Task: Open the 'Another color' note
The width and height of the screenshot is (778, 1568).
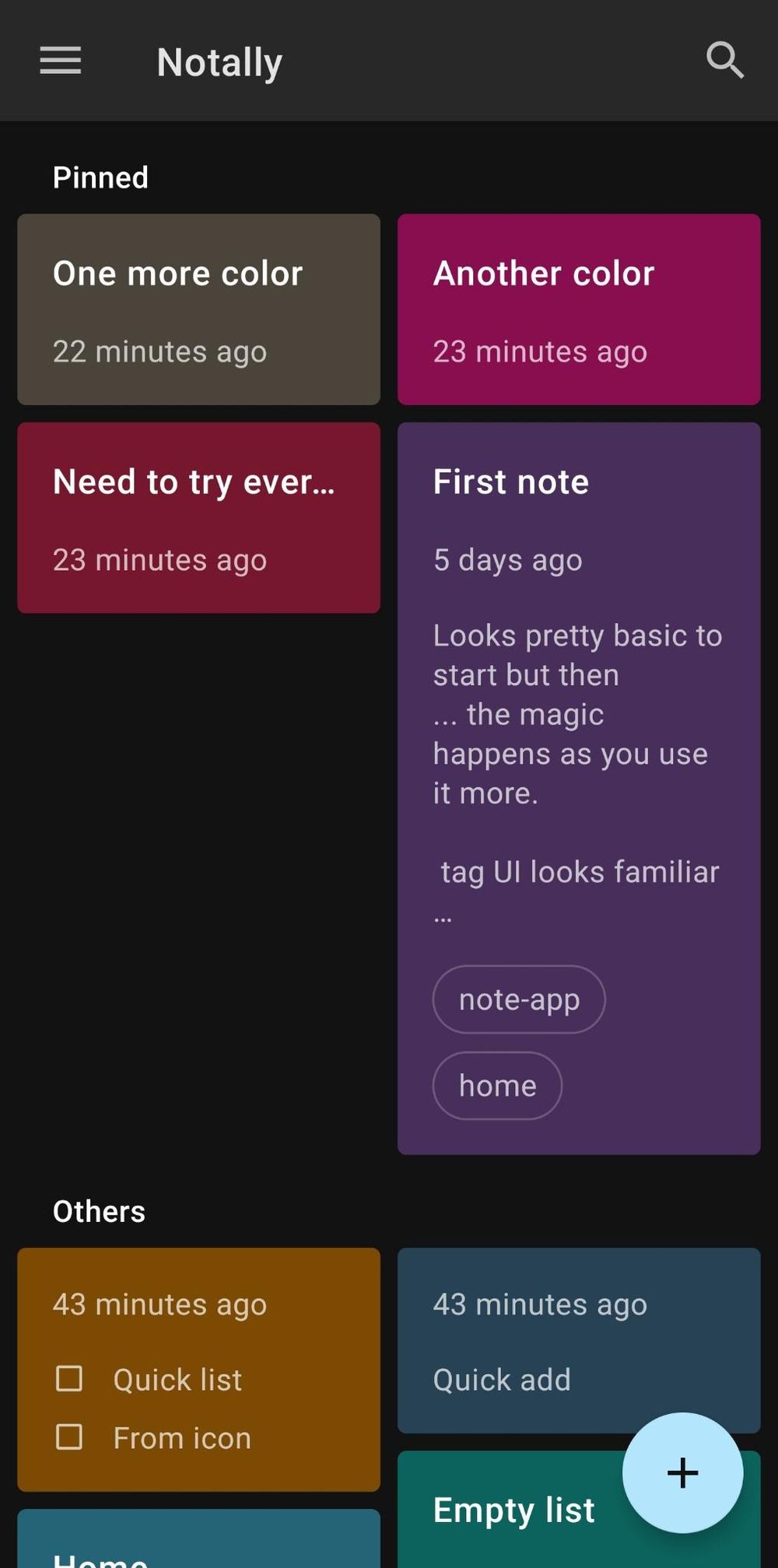Action: coord(579,309)
